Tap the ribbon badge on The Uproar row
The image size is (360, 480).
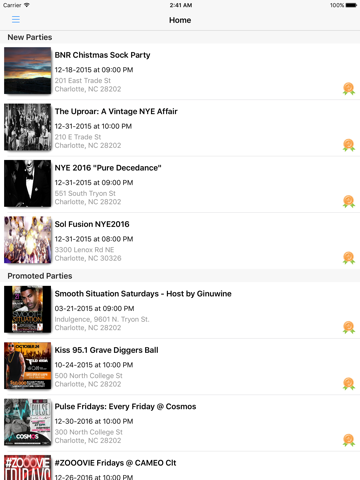pyautogui.click(x=349, y=145)
